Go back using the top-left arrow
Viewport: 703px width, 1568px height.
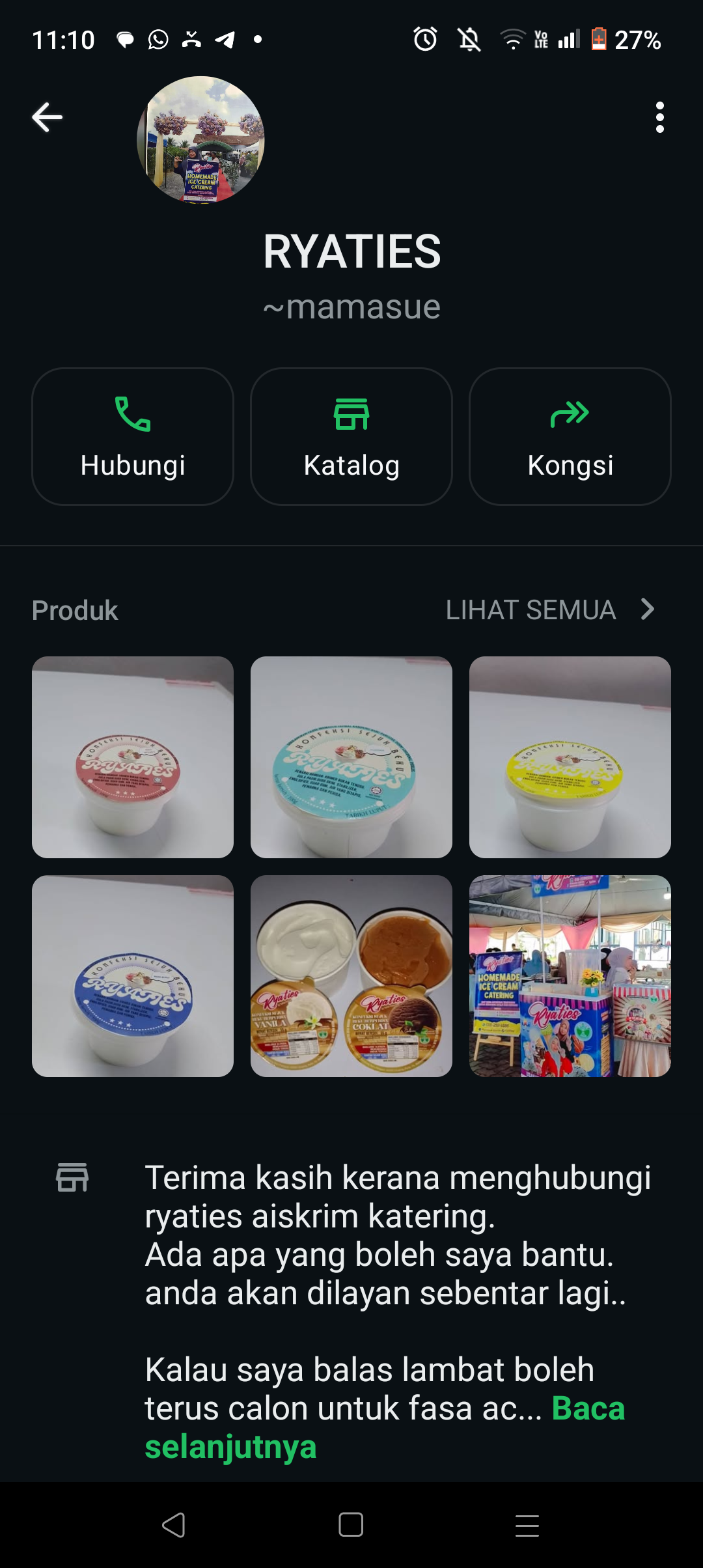(48, 118)
